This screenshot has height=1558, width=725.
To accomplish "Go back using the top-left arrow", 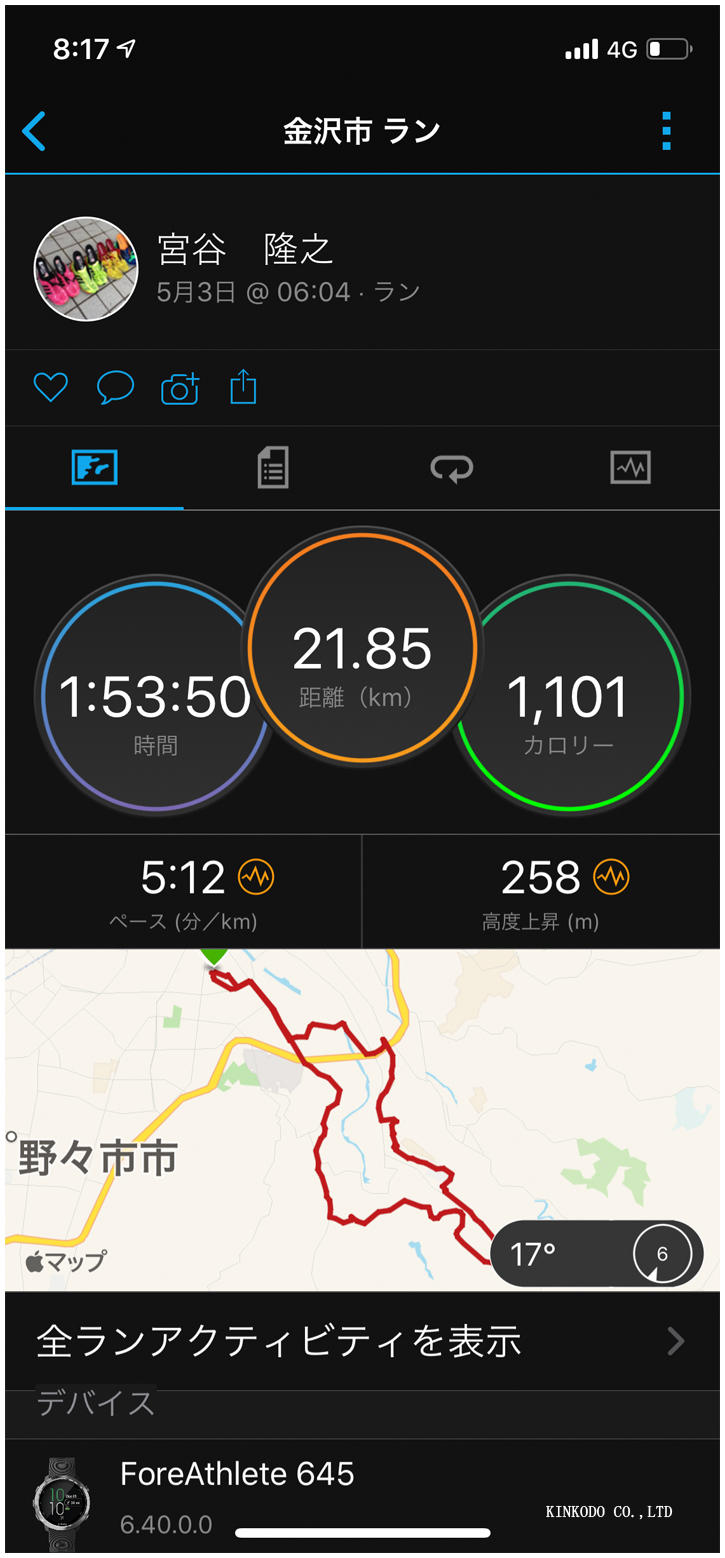I will point(34,131).
